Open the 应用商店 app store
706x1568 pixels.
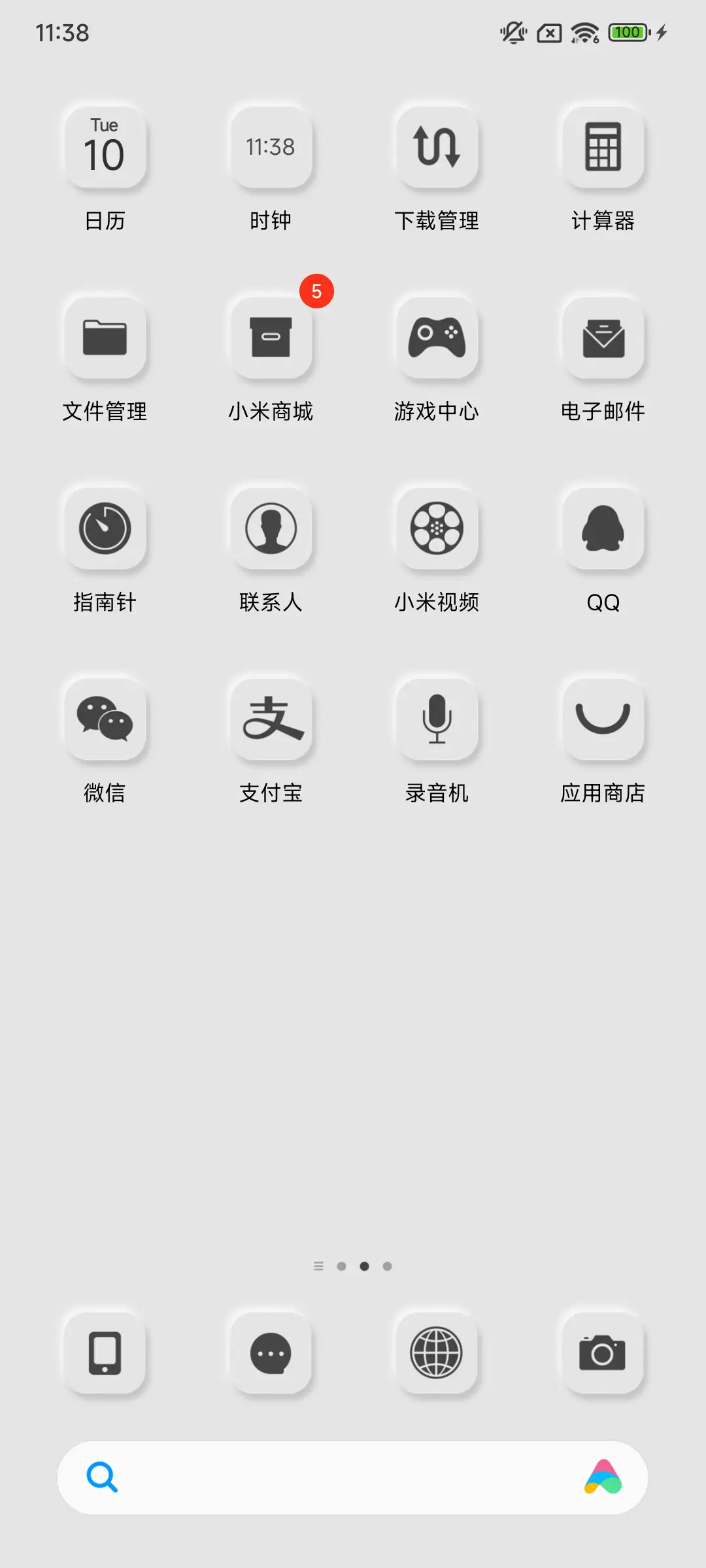pyautogui.click(x=603, y=720)
